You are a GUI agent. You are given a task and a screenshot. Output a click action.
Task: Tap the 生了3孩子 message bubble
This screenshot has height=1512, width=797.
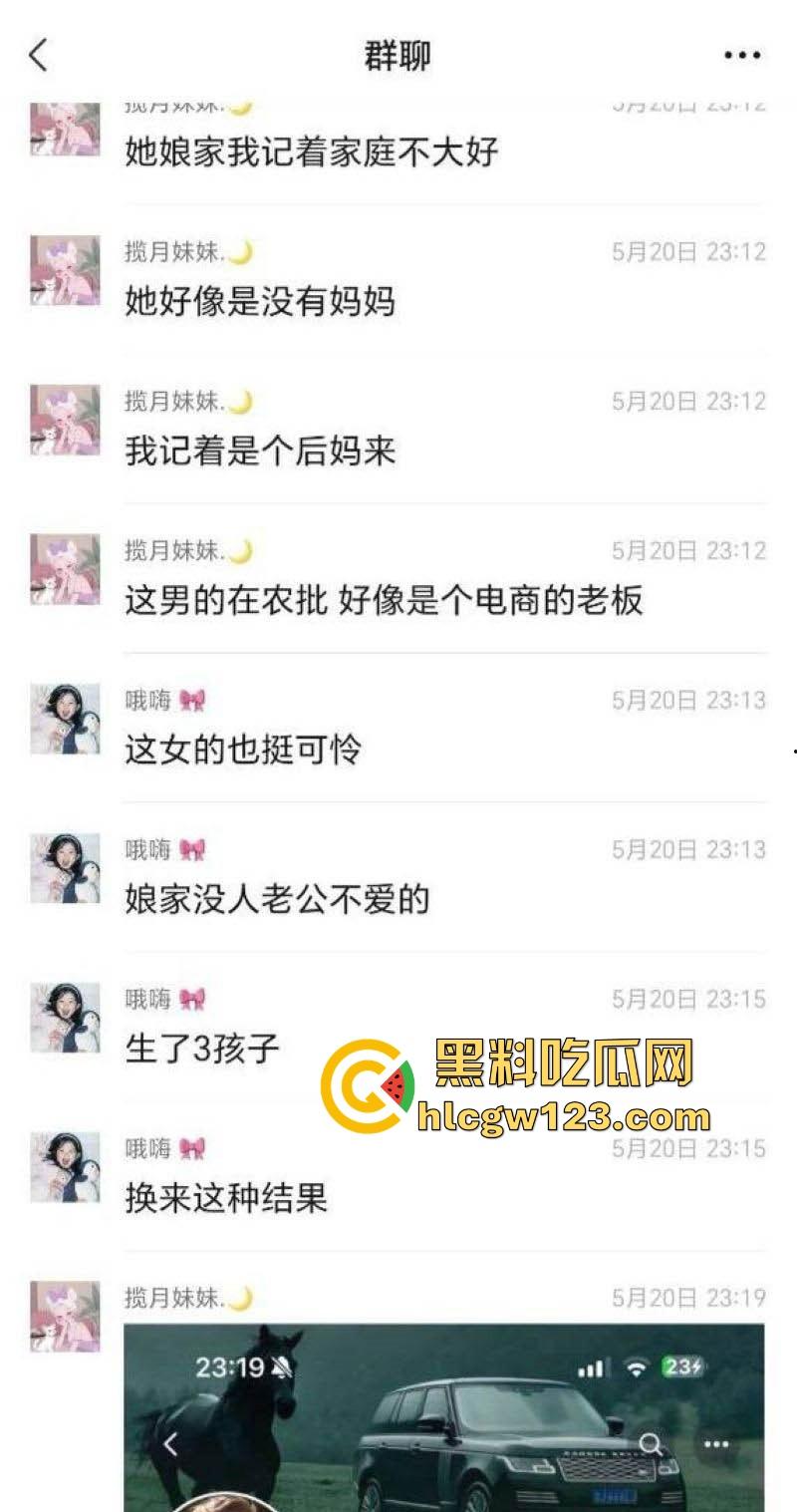pos(199,1050)
